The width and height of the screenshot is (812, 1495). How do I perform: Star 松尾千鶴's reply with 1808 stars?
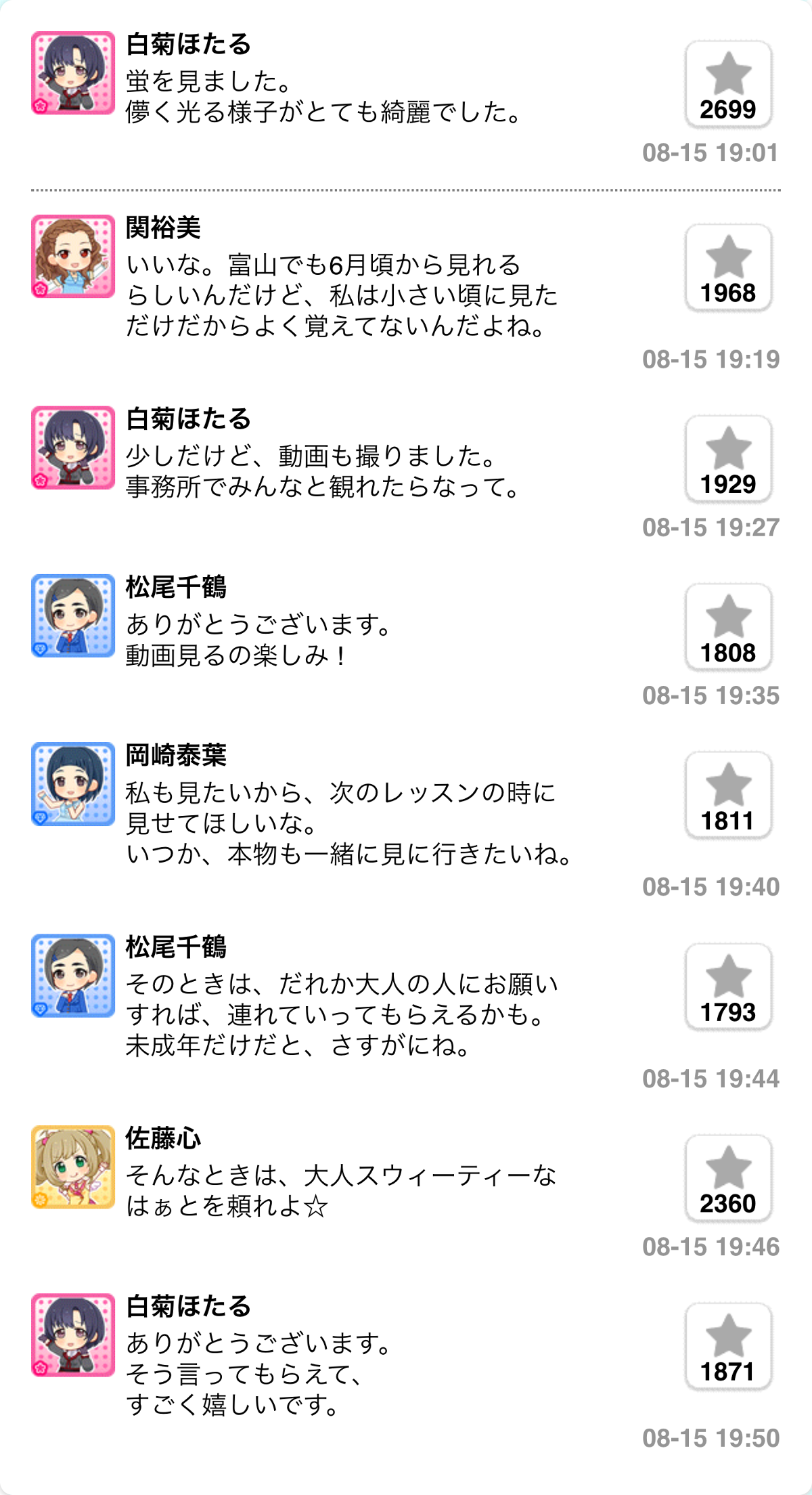coord(728,628)
